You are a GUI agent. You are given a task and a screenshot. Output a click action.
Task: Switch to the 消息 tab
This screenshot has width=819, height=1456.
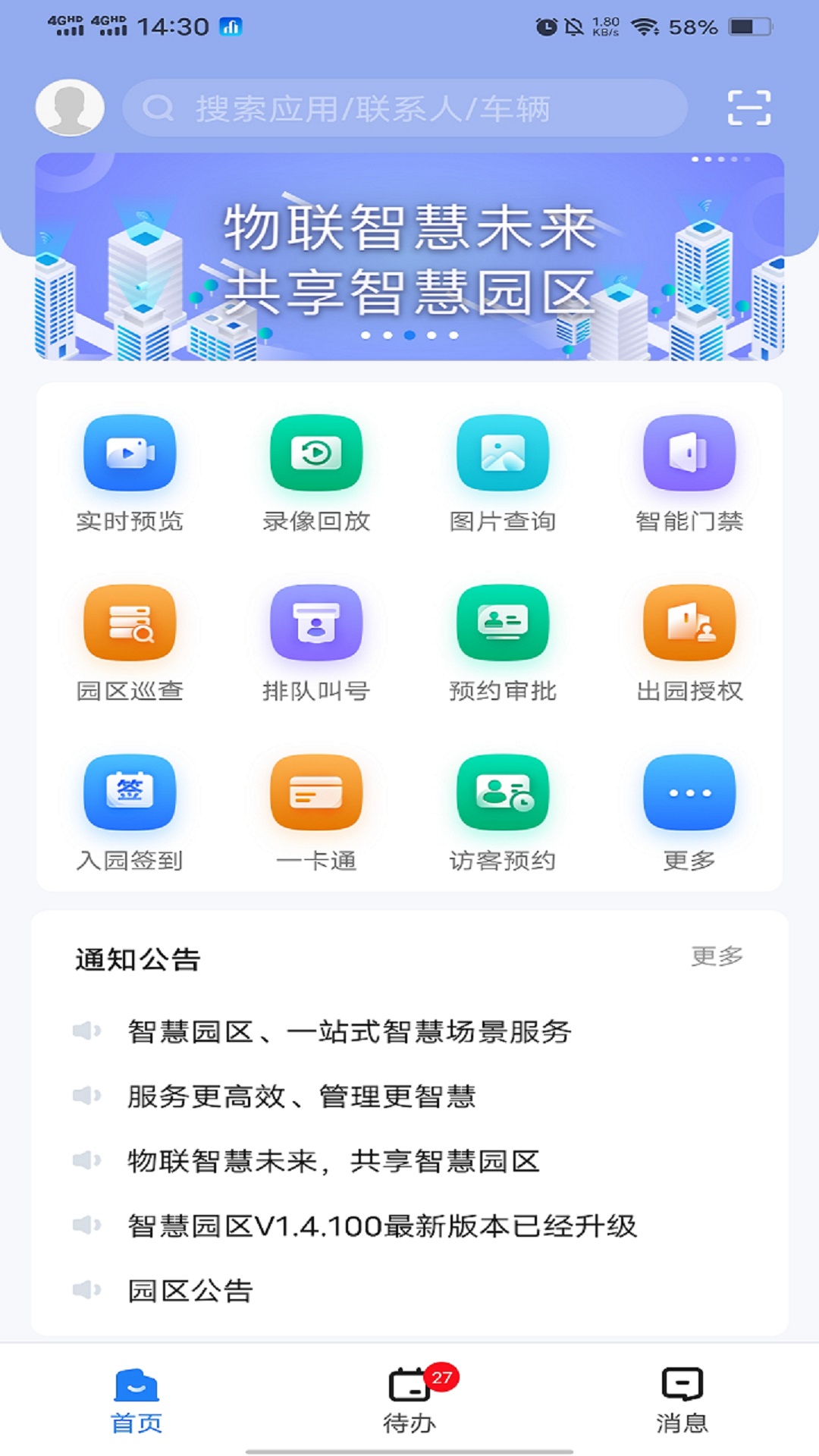click(682, 1400)
